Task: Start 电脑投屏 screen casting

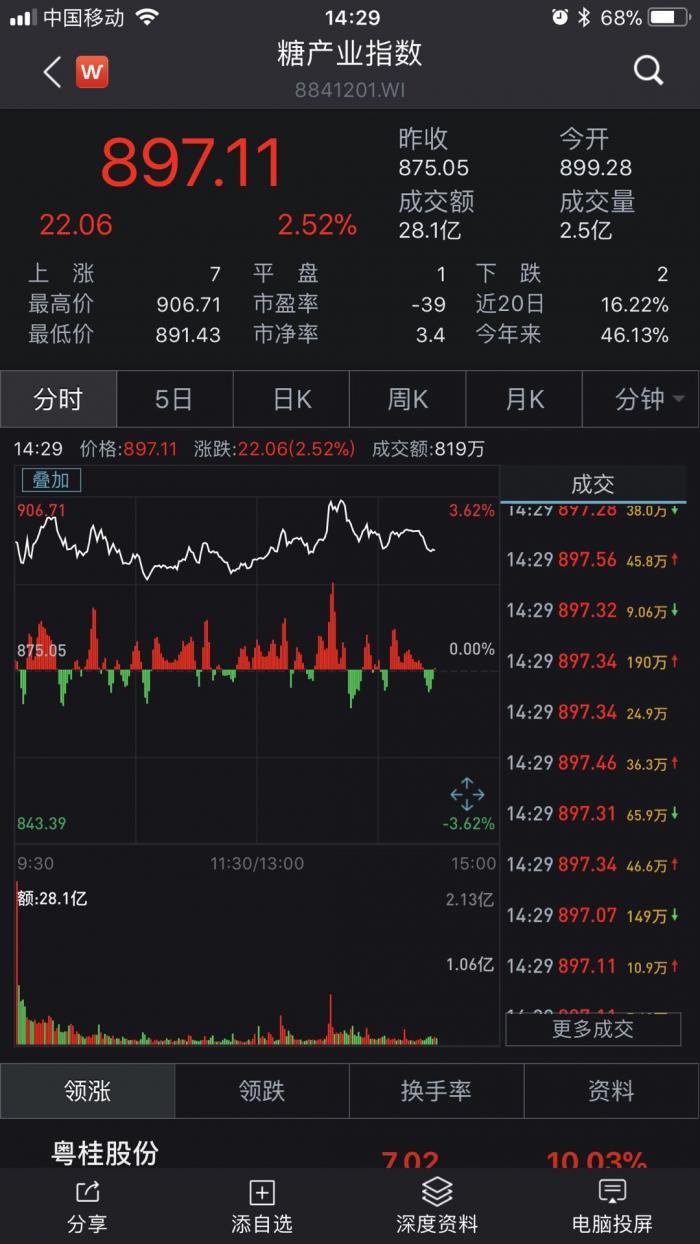Action: coord(612,1206)
